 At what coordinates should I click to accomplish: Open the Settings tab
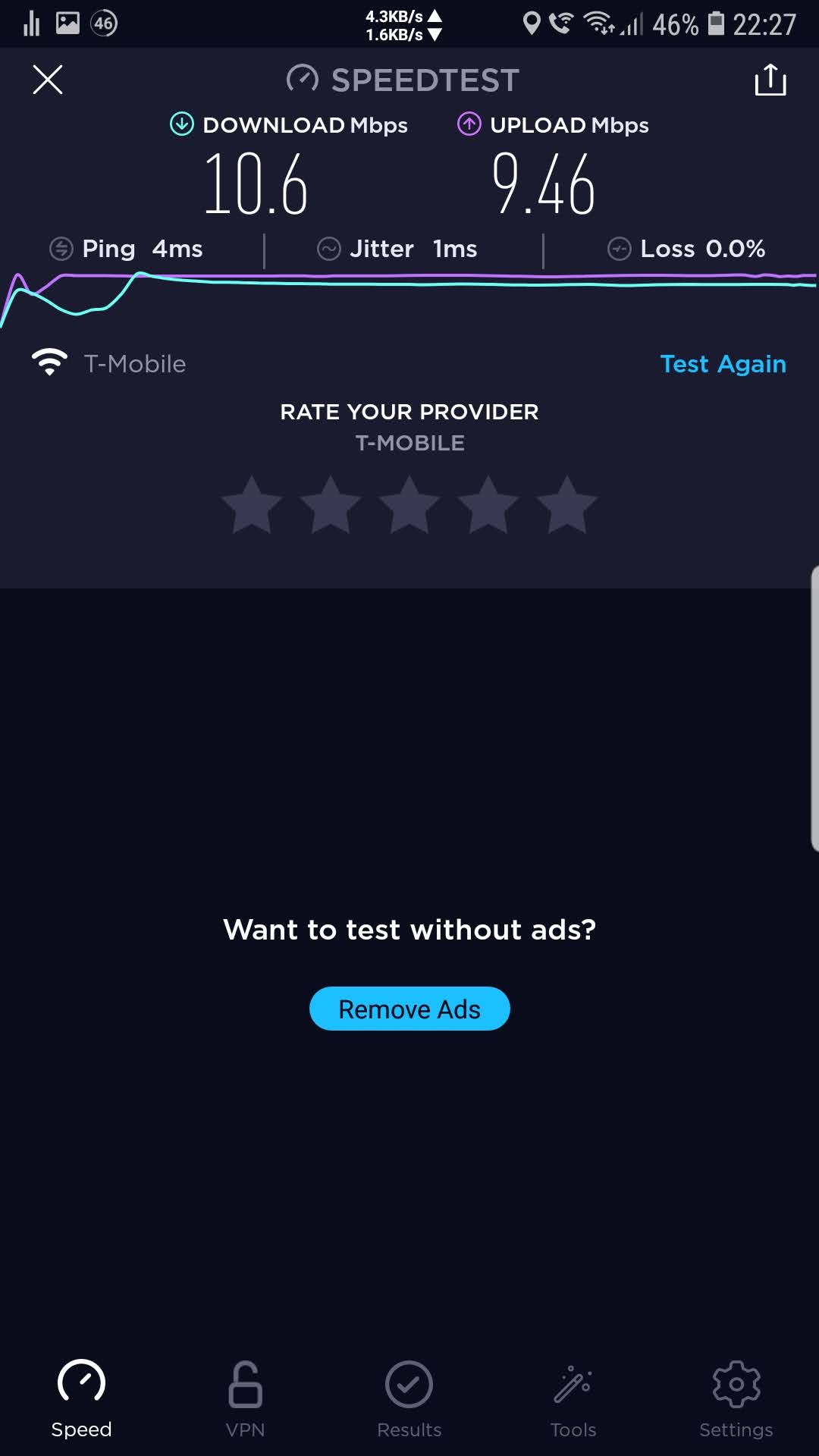pos(736,1399)
